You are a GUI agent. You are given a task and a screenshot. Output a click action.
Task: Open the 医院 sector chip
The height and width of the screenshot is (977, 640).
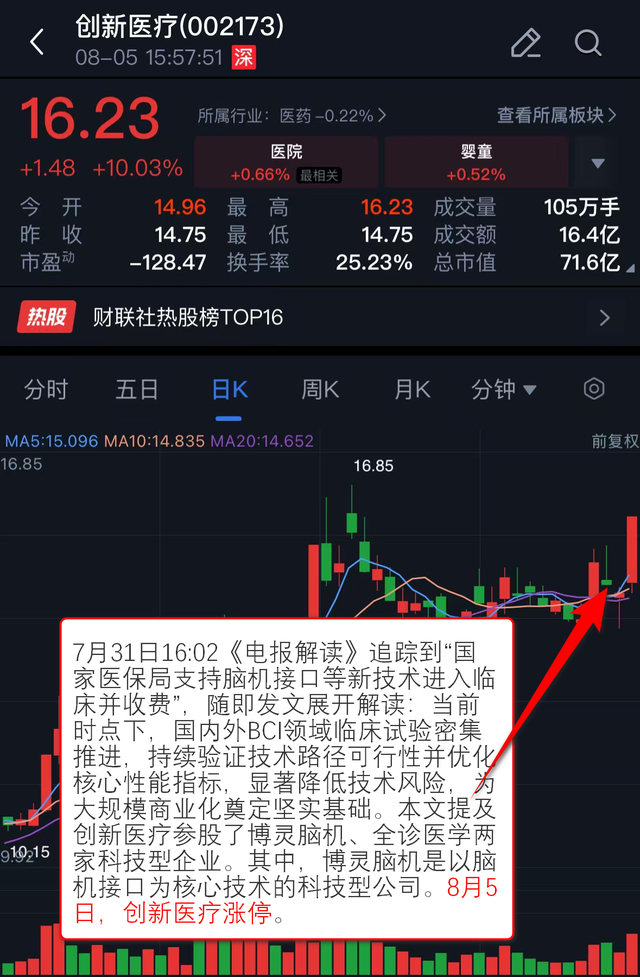286,162
